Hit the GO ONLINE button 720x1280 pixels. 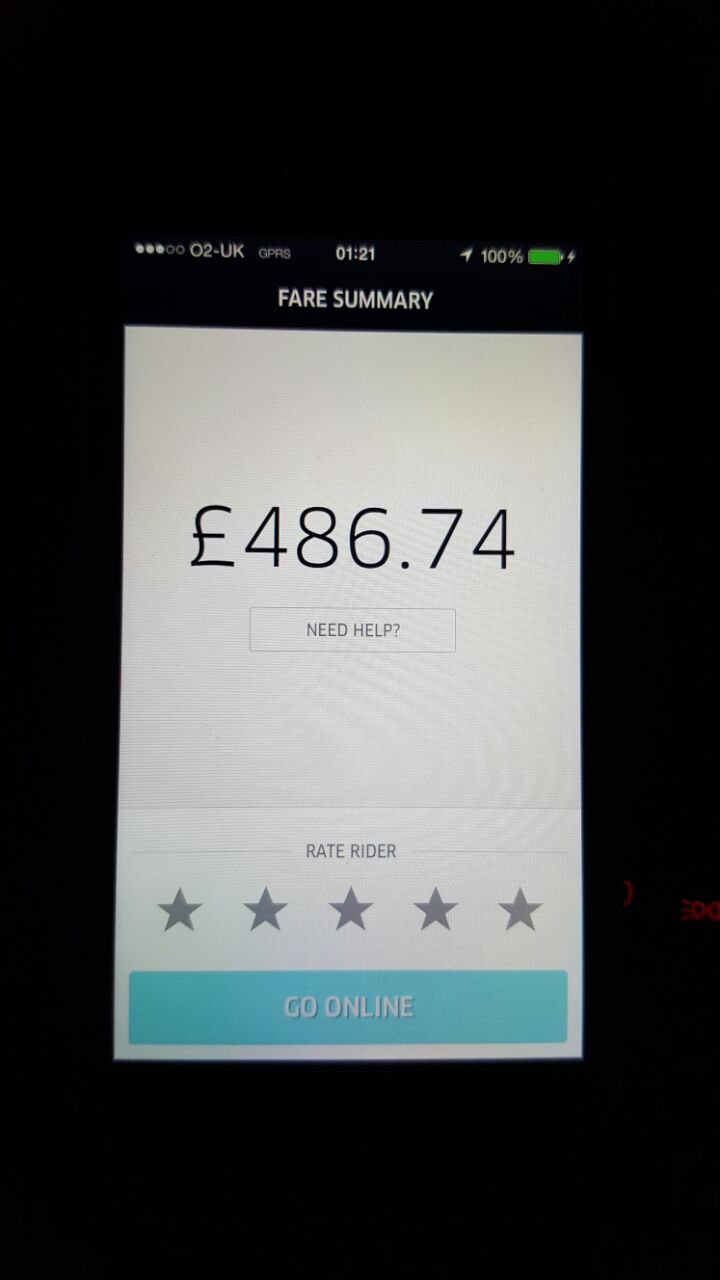[348, 1007]
